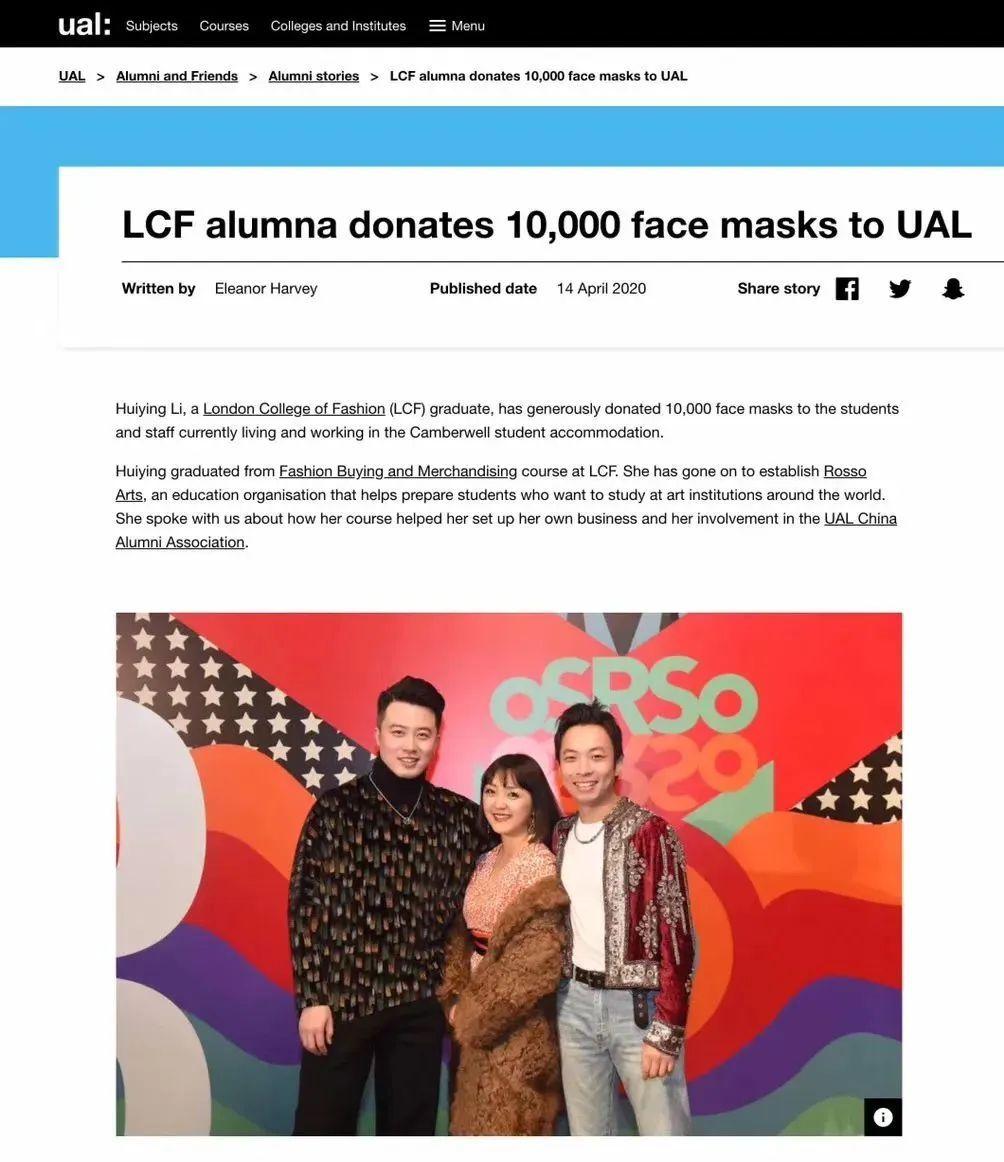Image resolution: width=1004 pixels, height=1162 pixels.
Task: Share story on Snapchat
Action: (953, 289)
